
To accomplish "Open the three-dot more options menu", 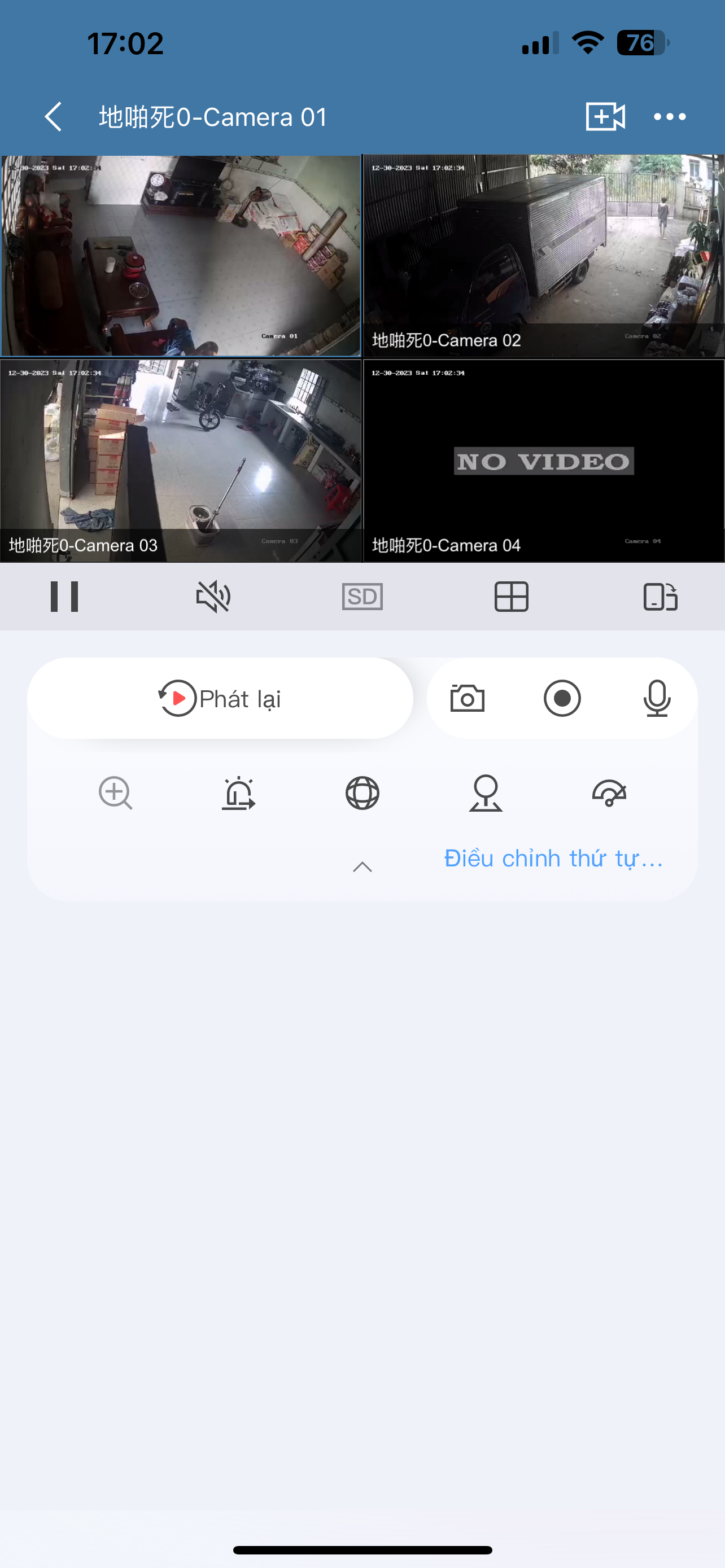I will tap(670, 116).
